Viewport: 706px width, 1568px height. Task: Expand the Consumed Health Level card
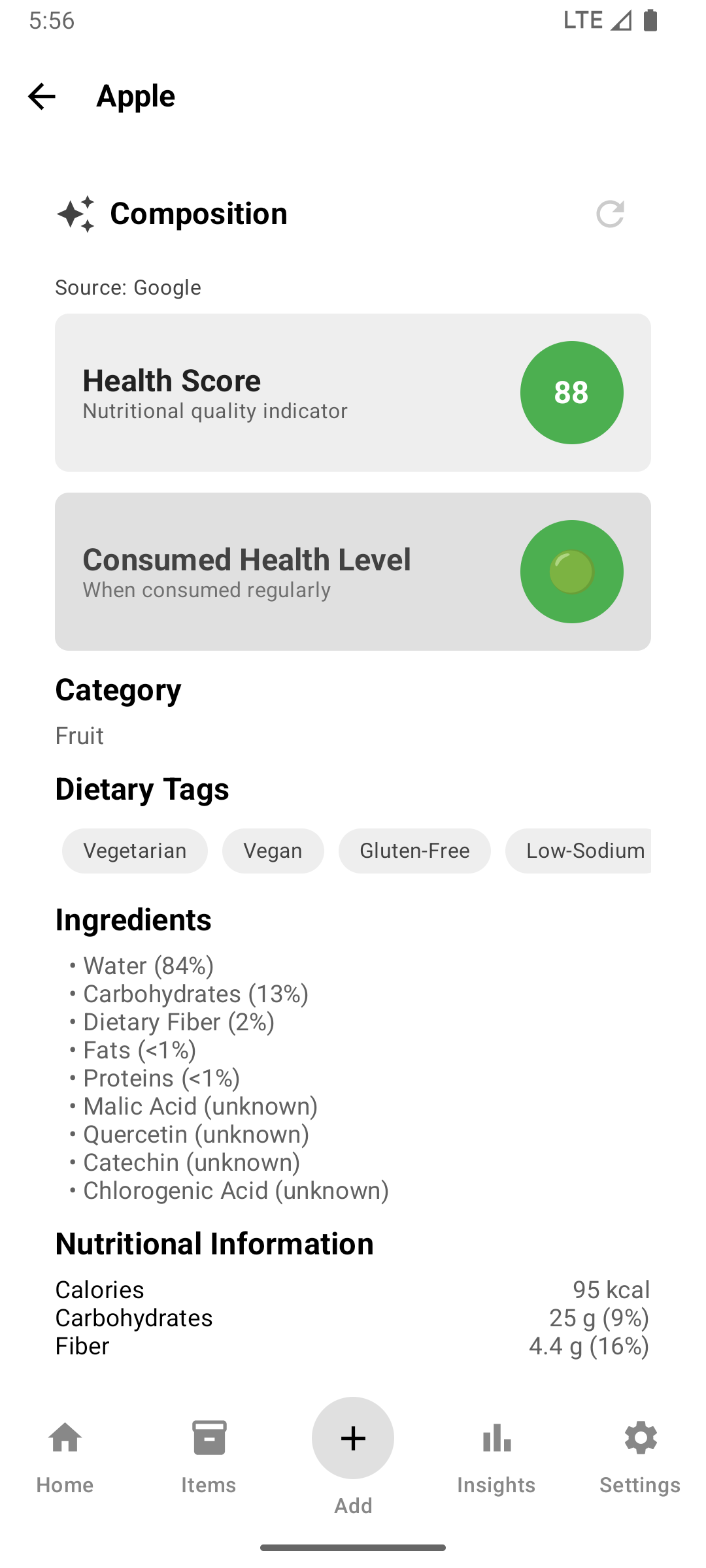[353, 570]
